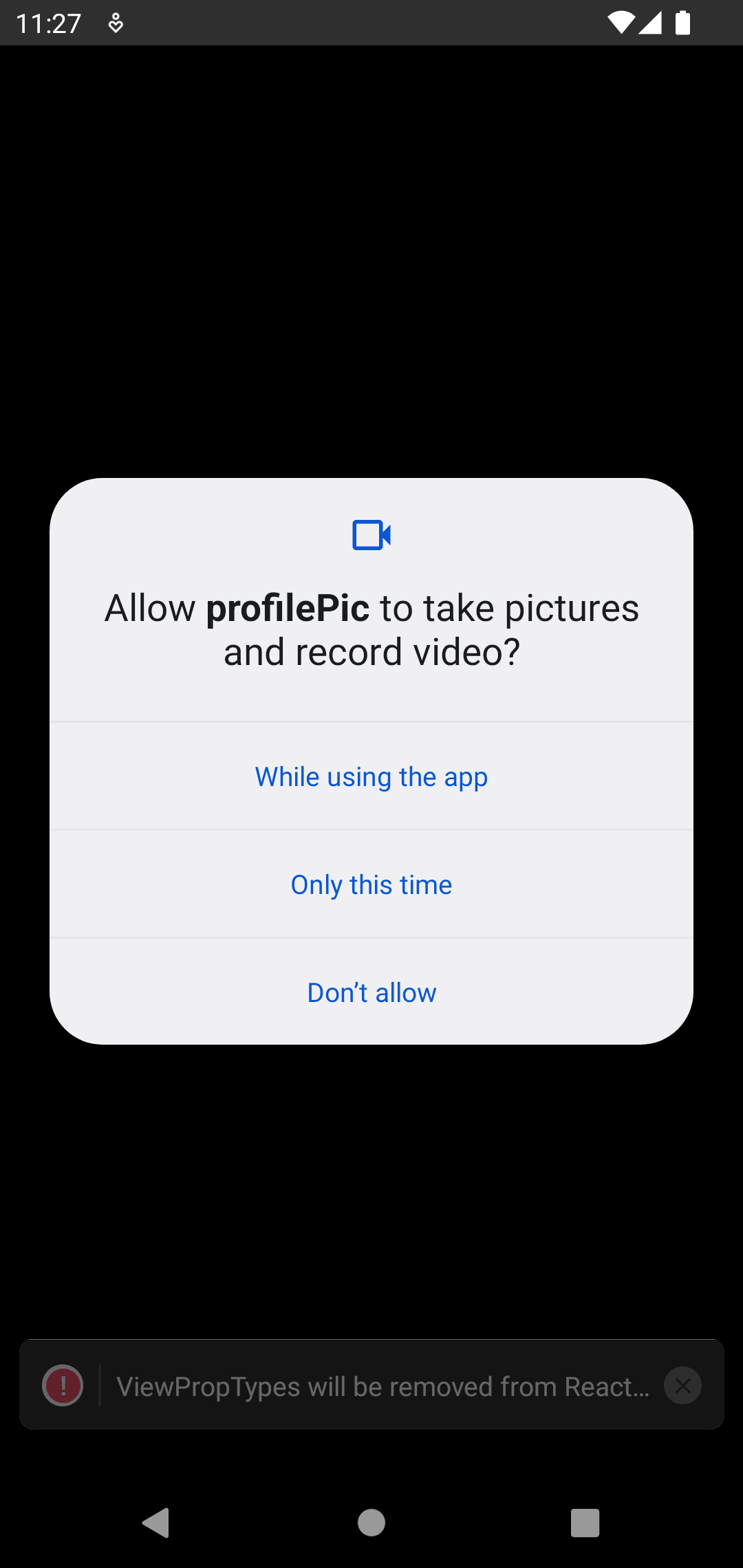The width and height of the screenshot is (743, 1568).
Task: Tap the heart-shaped notification icon beside the clock
Action: (x=115, y=23)
